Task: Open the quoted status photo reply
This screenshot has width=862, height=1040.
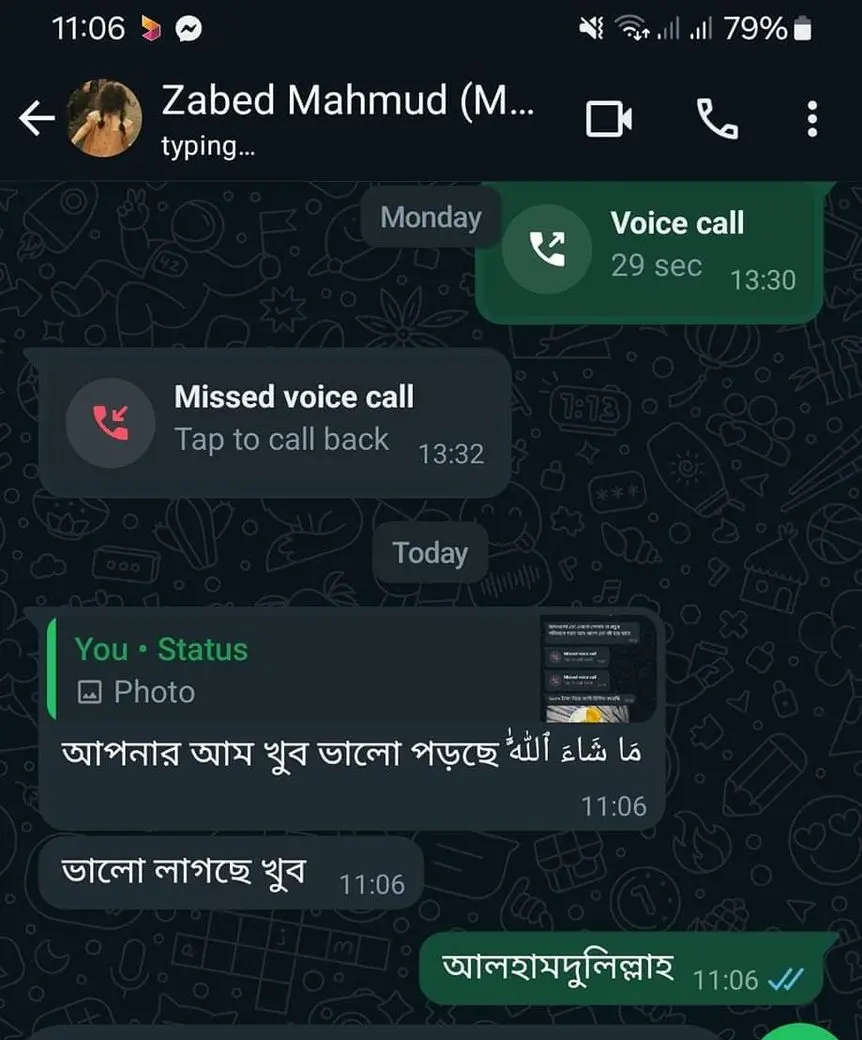Action: click(350, 670)
